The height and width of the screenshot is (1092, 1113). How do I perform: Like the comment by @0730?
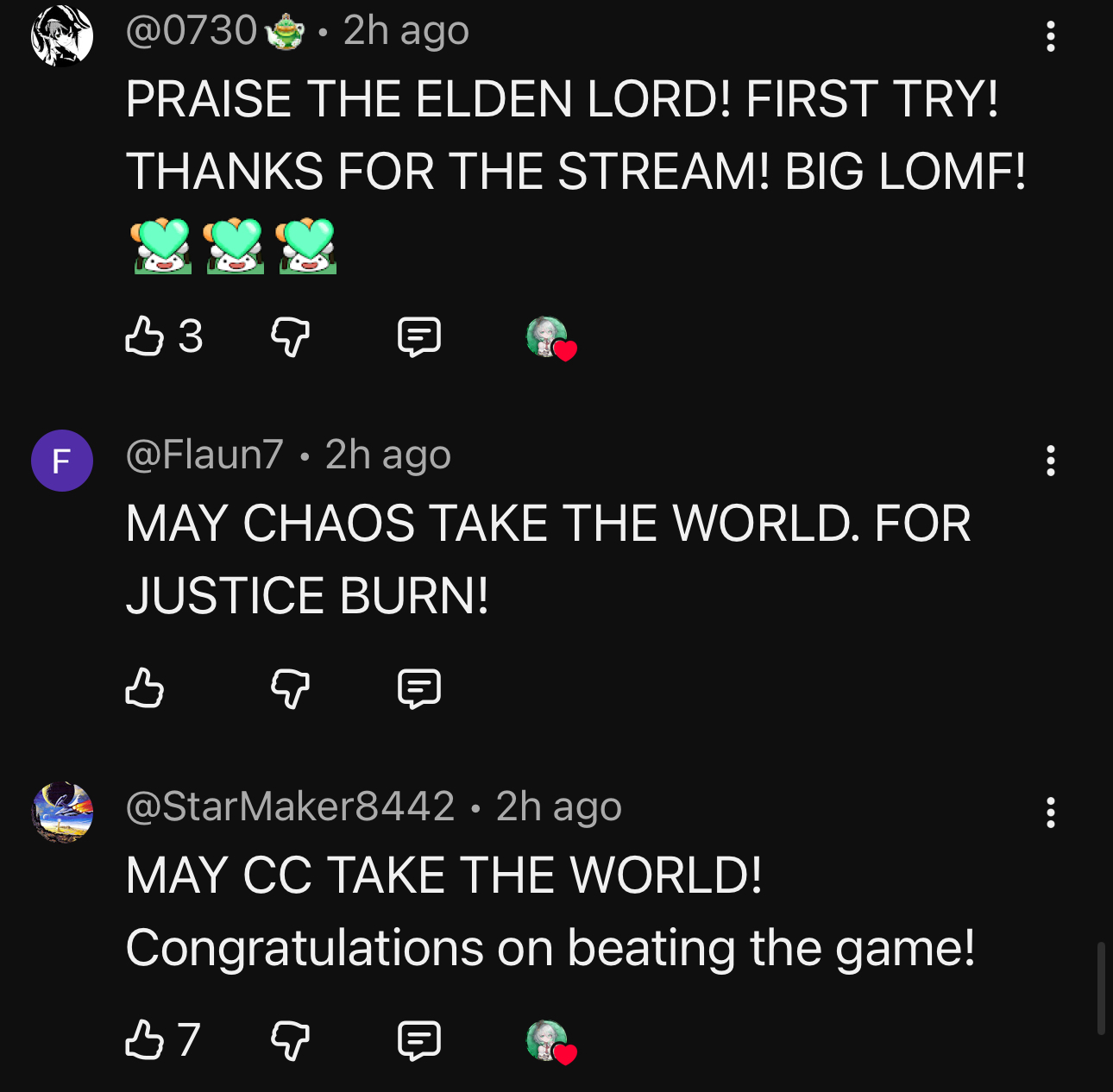144,336
